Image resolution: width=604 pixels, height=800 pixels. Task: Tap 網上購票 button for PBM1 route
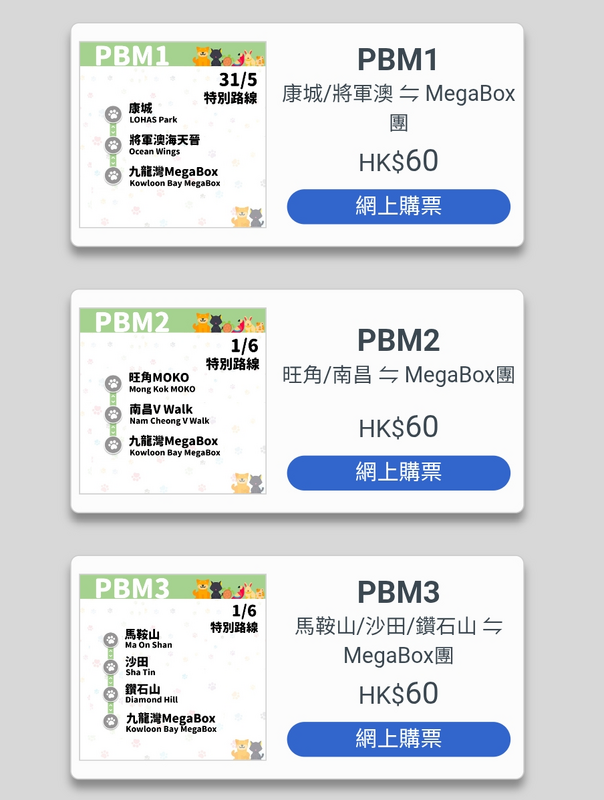point(398,206)
